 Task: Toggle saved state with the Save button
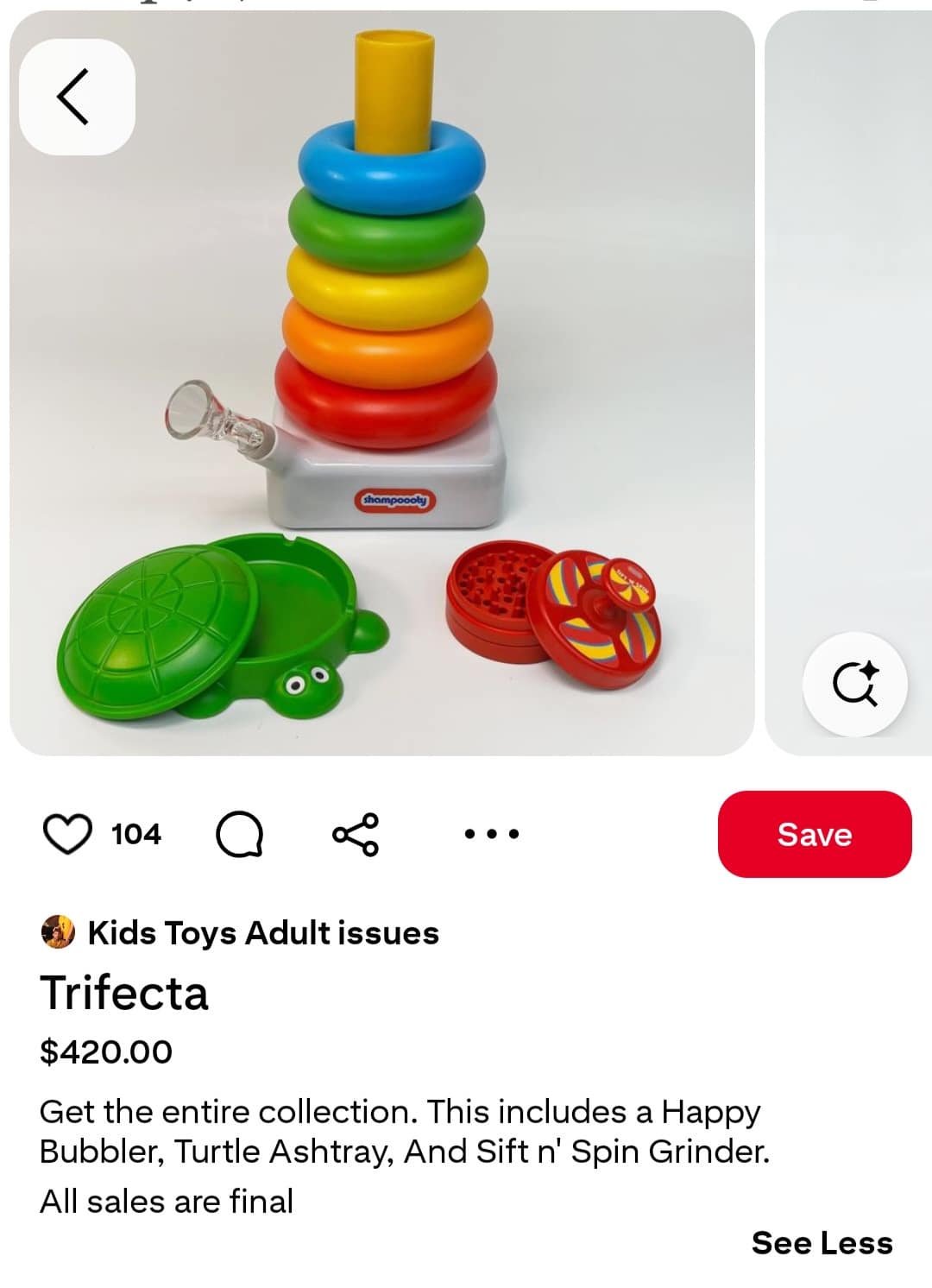click(x=814, y=833)
